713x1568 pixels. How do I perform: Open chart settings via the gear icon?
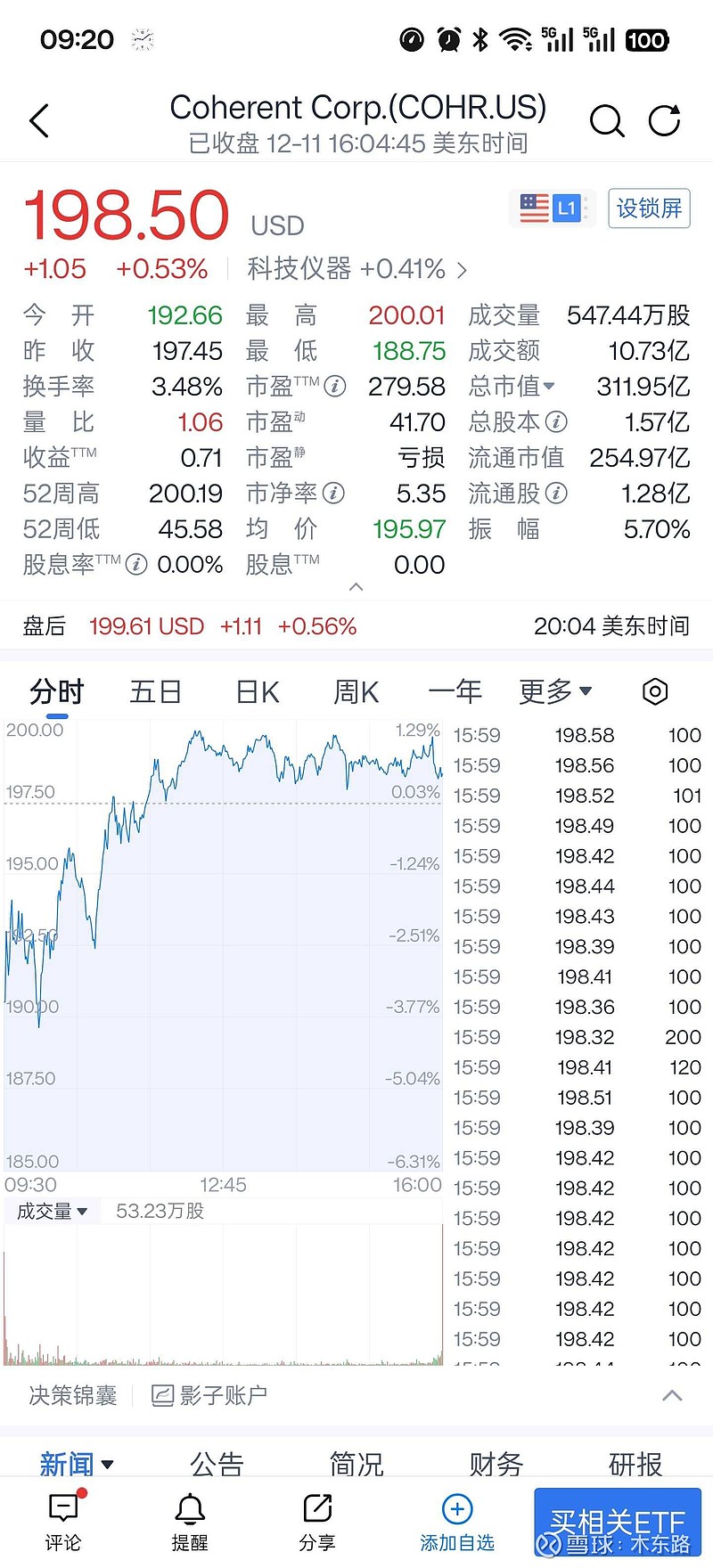pyautogui.click(x=655, y=691)
